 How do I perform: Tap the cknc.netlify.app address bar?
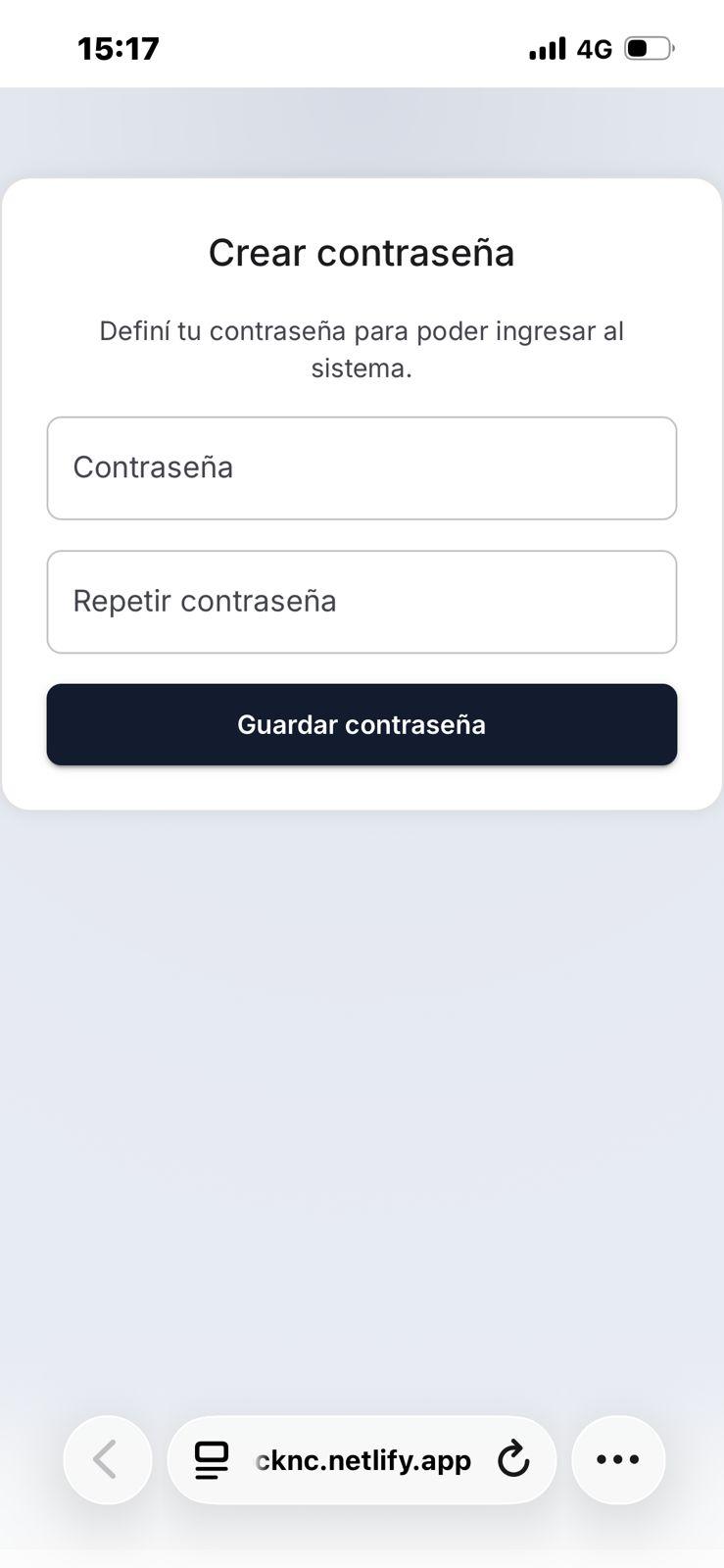361,1459
